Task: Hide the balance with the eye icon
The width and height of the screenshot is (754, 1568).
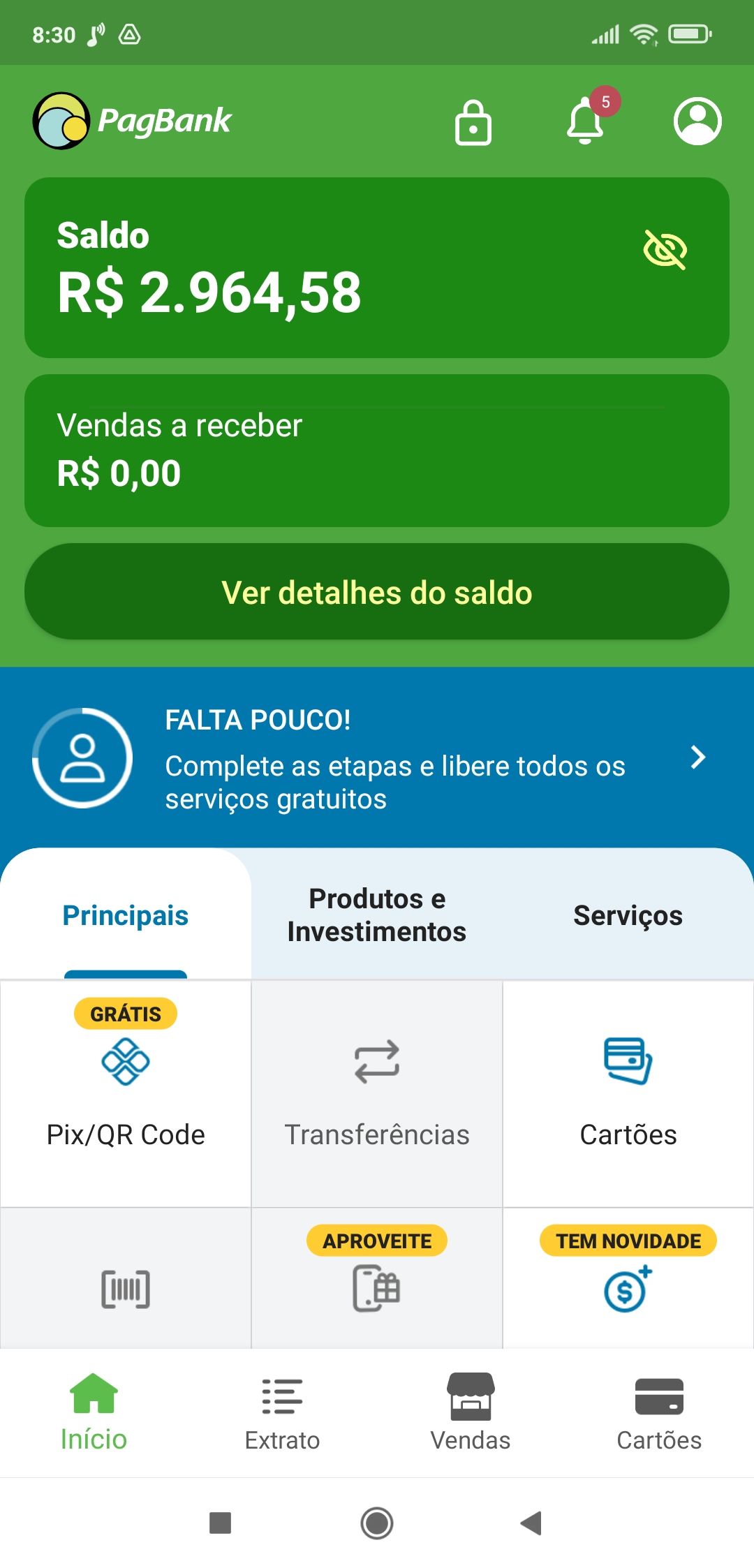Action: point(665,249)
